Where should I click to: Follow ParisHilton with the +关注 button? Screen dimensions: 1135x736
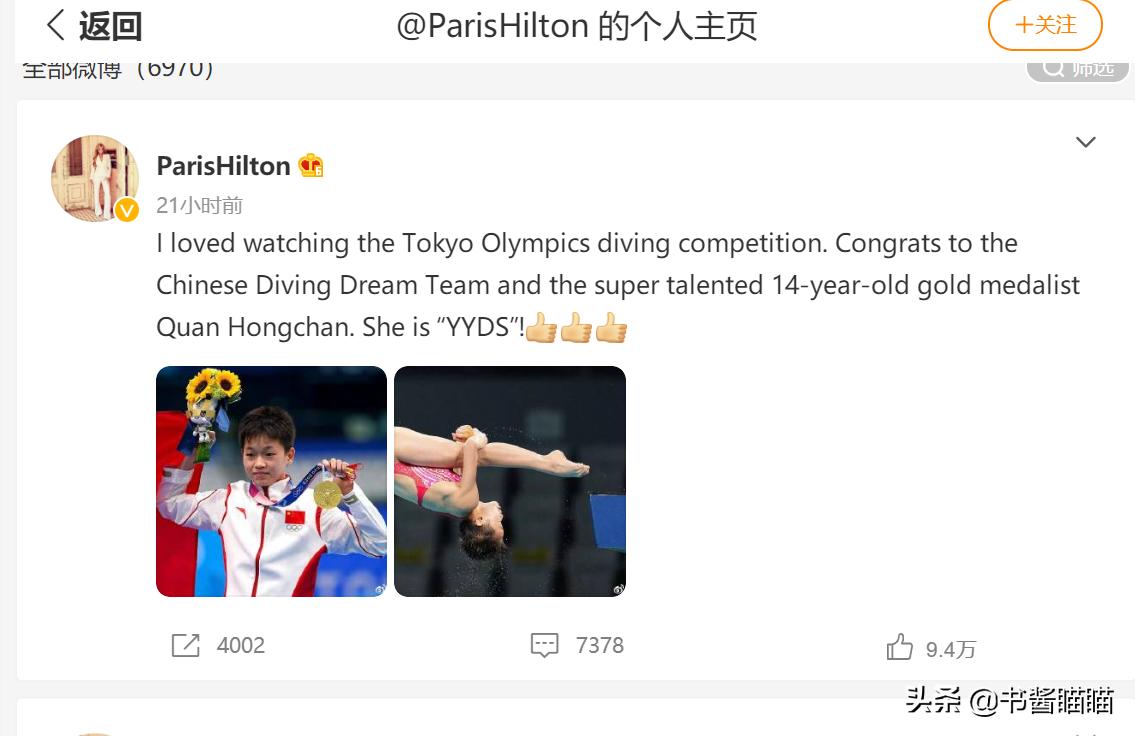[1045, 25]
